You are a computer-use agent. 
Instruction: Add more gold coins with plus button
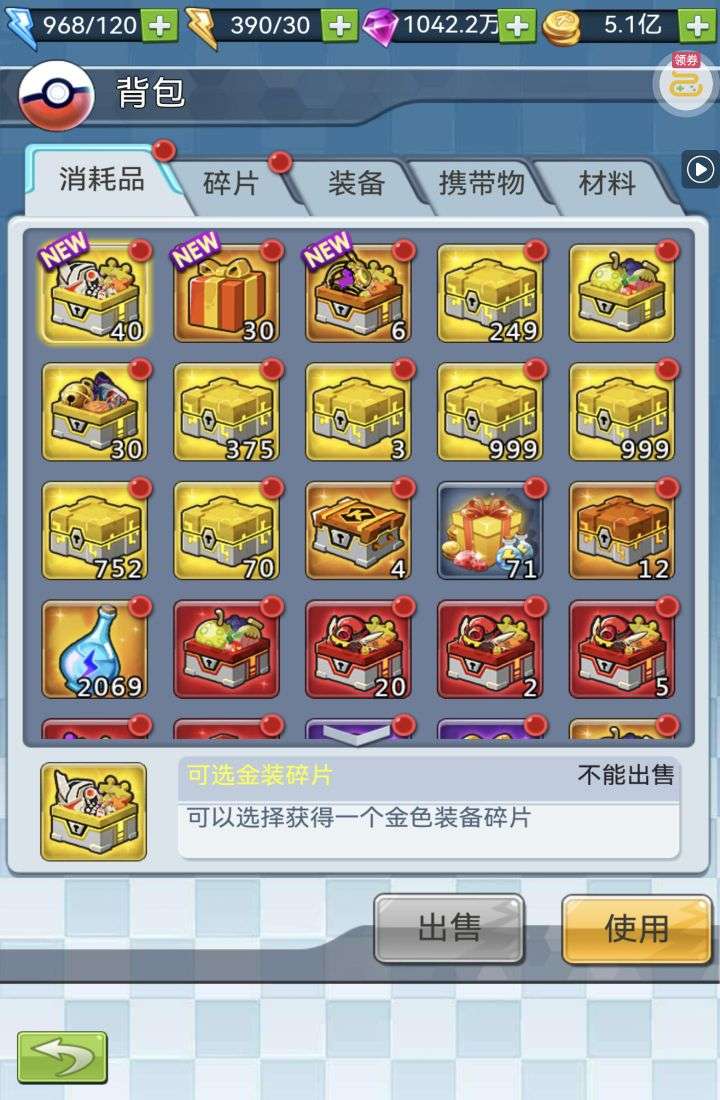point(697,25)
